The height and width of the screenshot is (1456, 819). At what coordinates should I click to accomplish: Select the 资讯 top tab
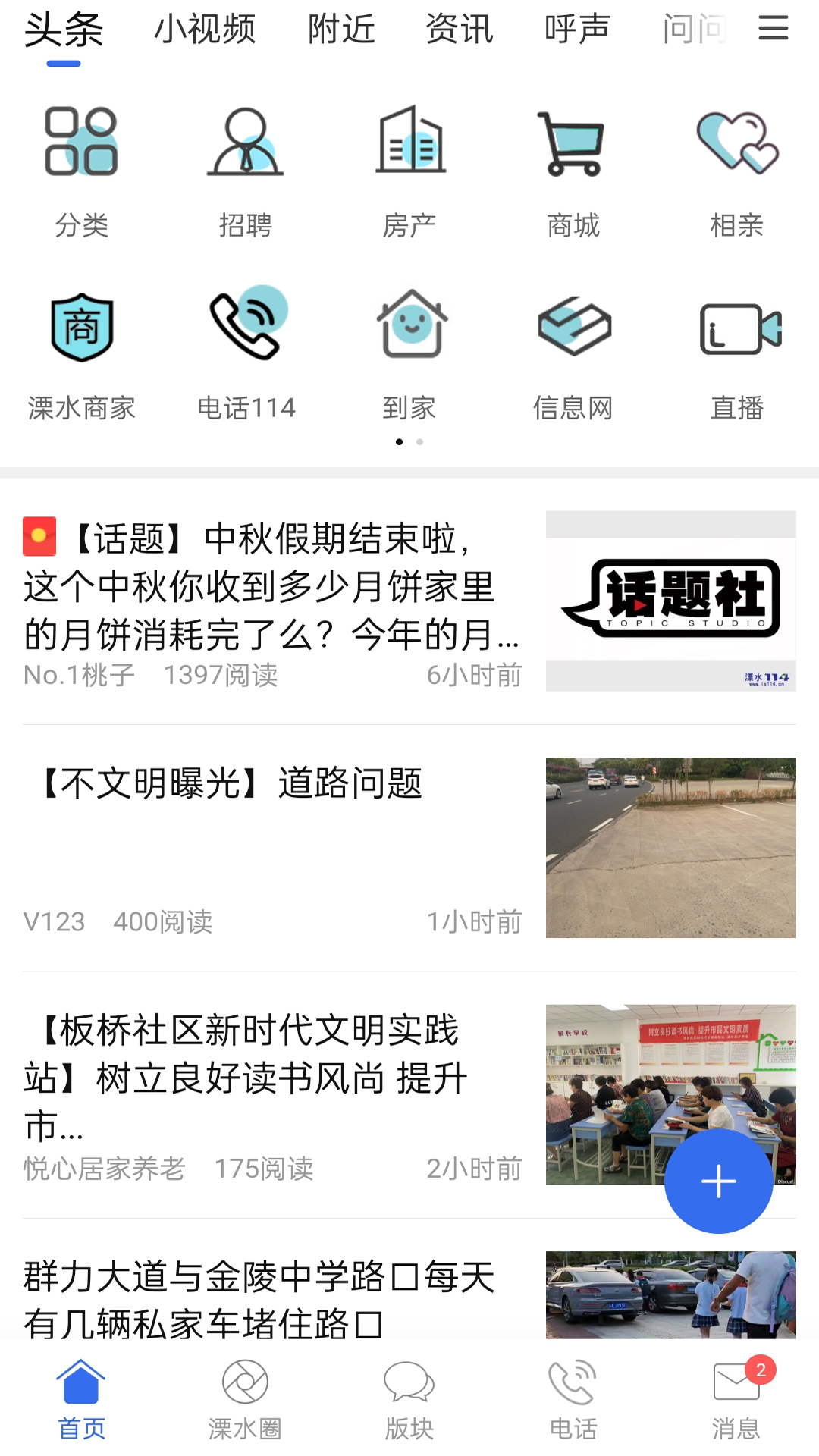(460, 30)
